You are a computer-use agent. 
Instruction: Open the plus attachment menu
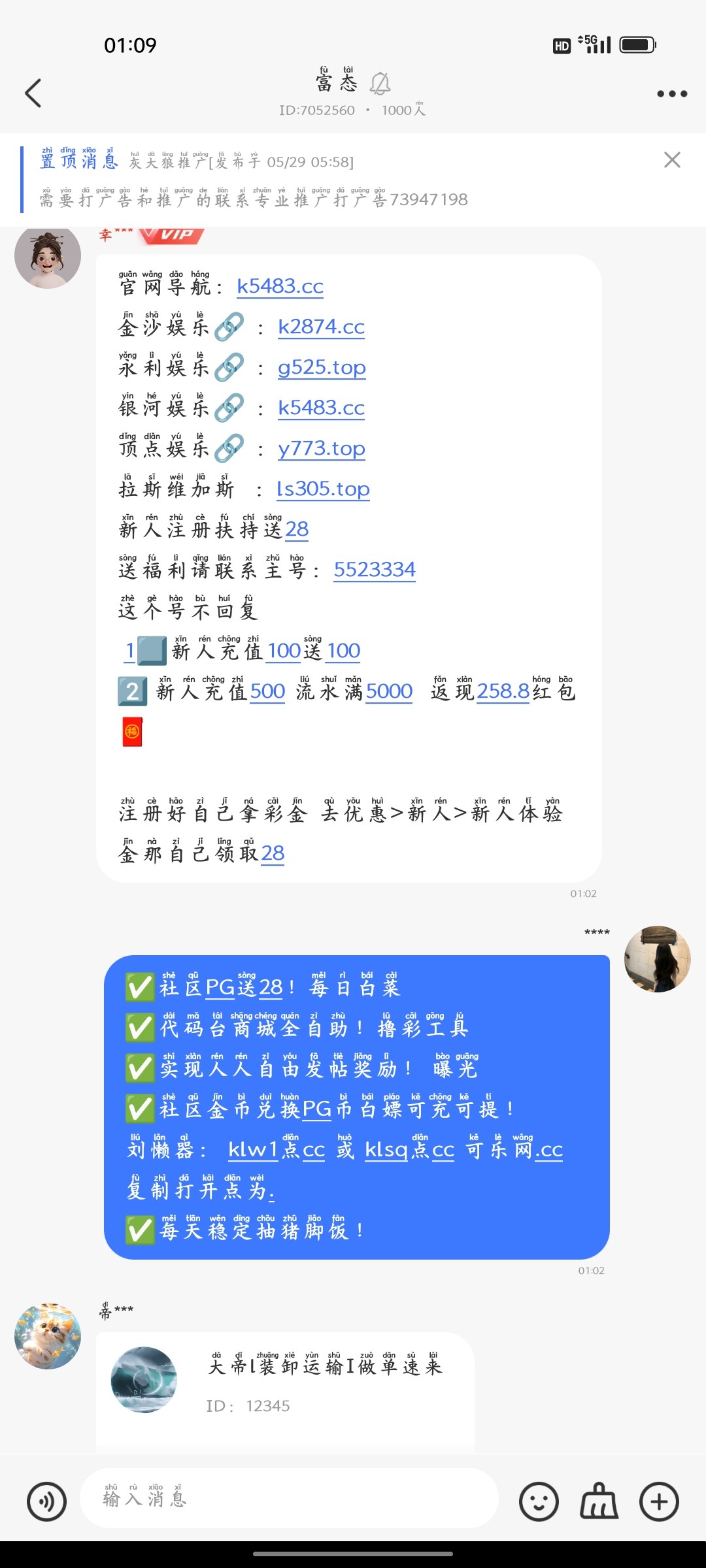coord(659,1501)
